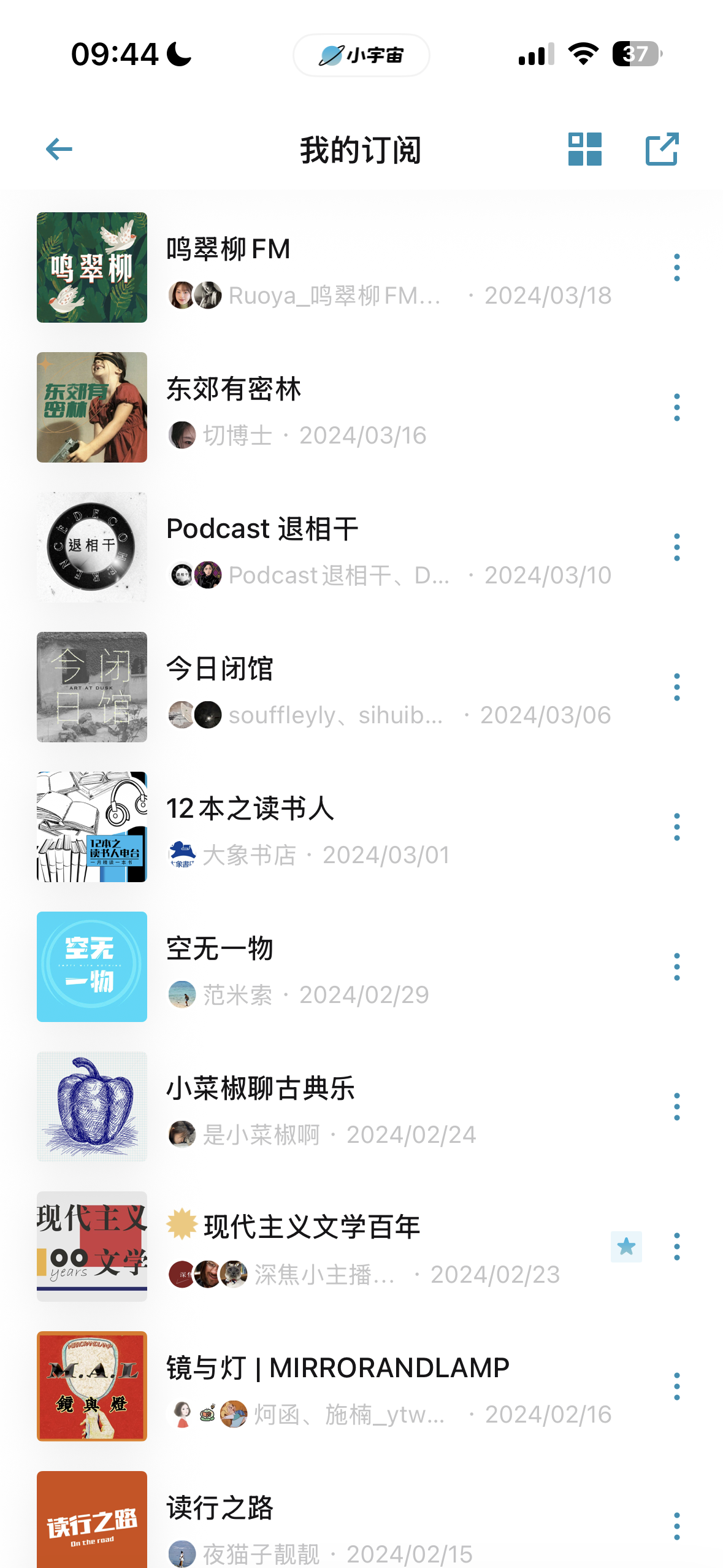Viewport: 723px width, 1568px height.
Task: Open the 小菜椒聊古典乐 podcast
Action: tap(261, 1089)
